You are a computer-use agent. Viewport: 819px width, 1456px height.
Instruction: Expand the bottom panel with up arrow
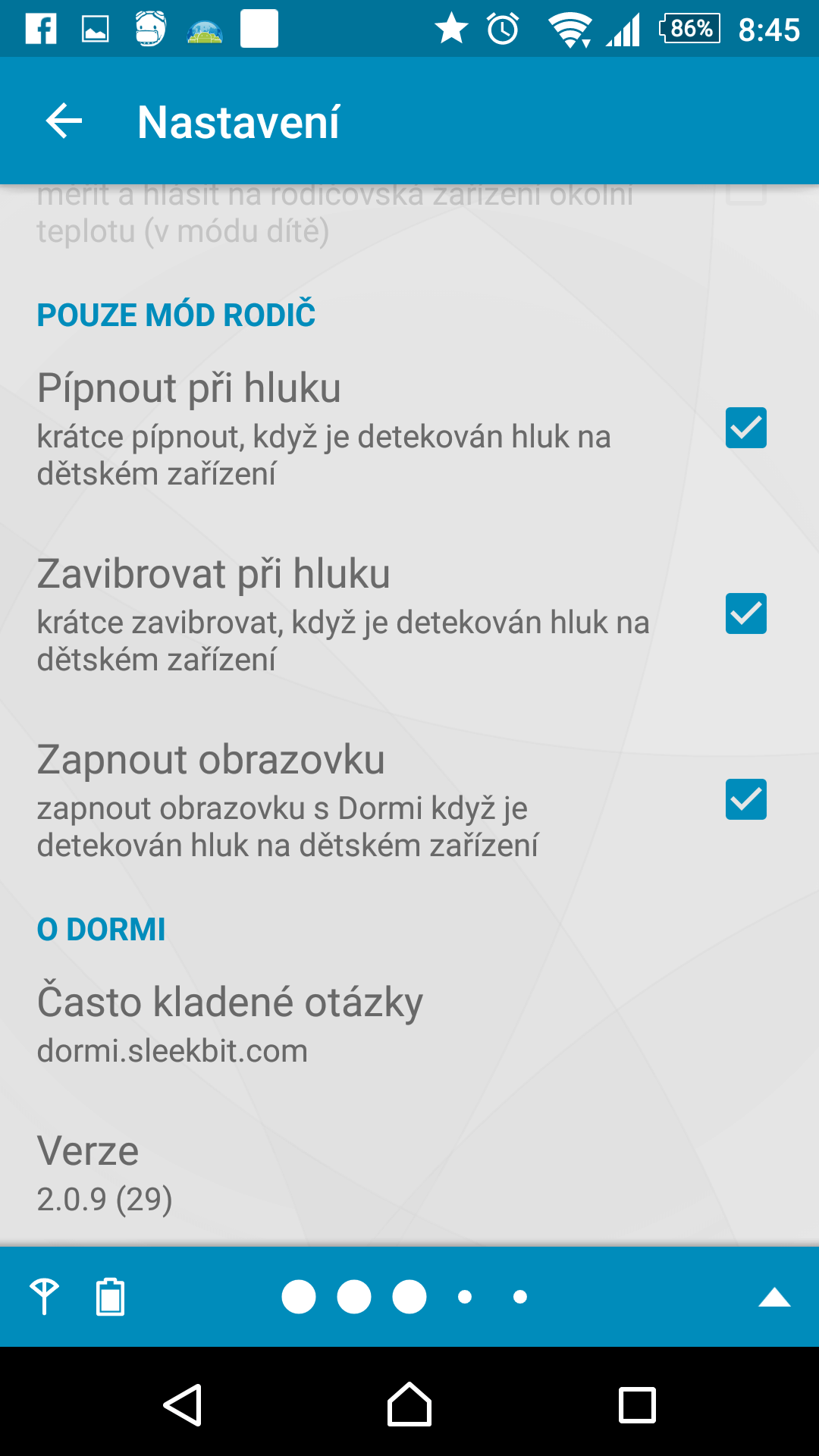(x=774, y=1298)
